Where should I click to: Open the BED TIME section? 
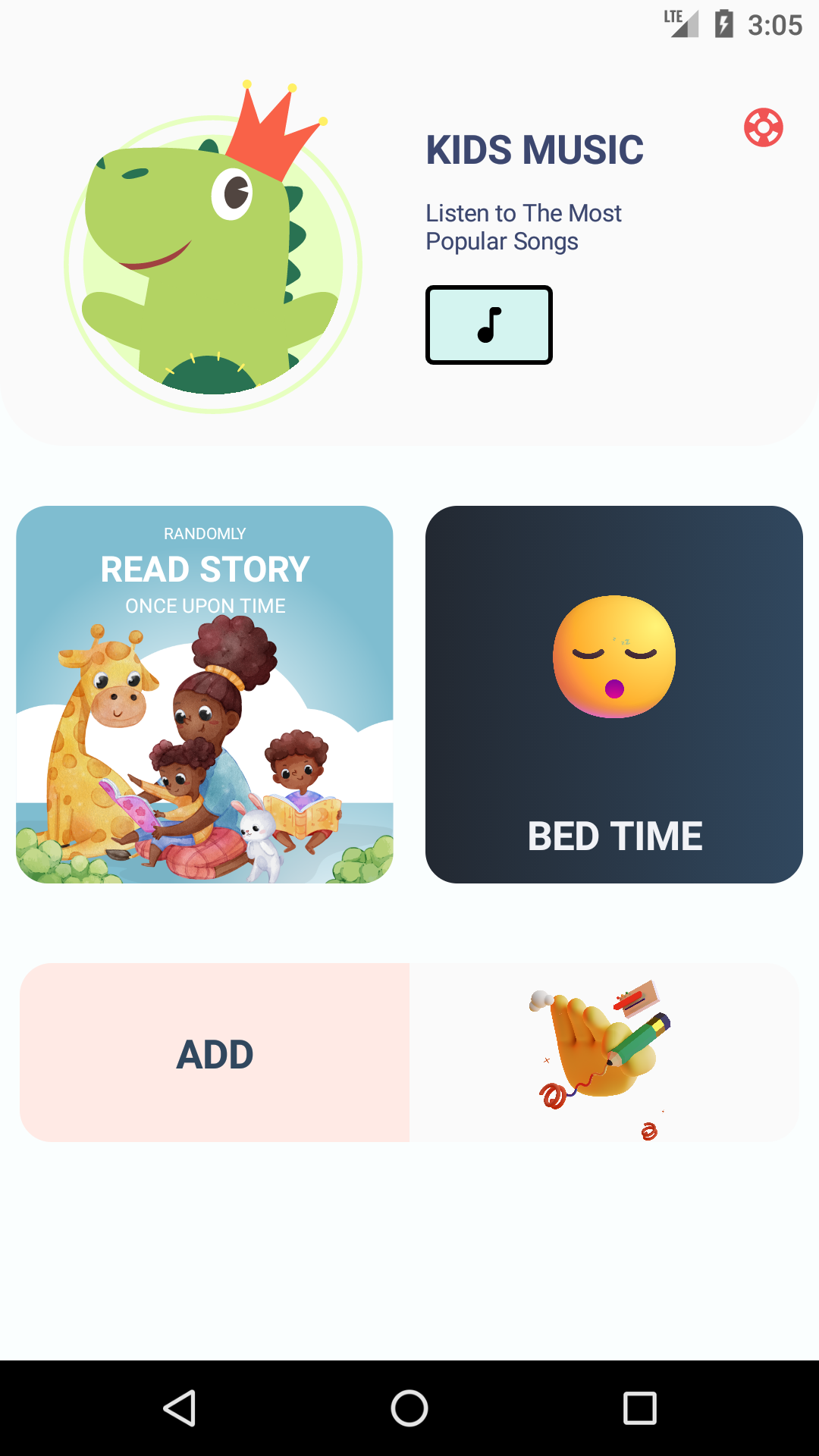[x=613, y=694]
